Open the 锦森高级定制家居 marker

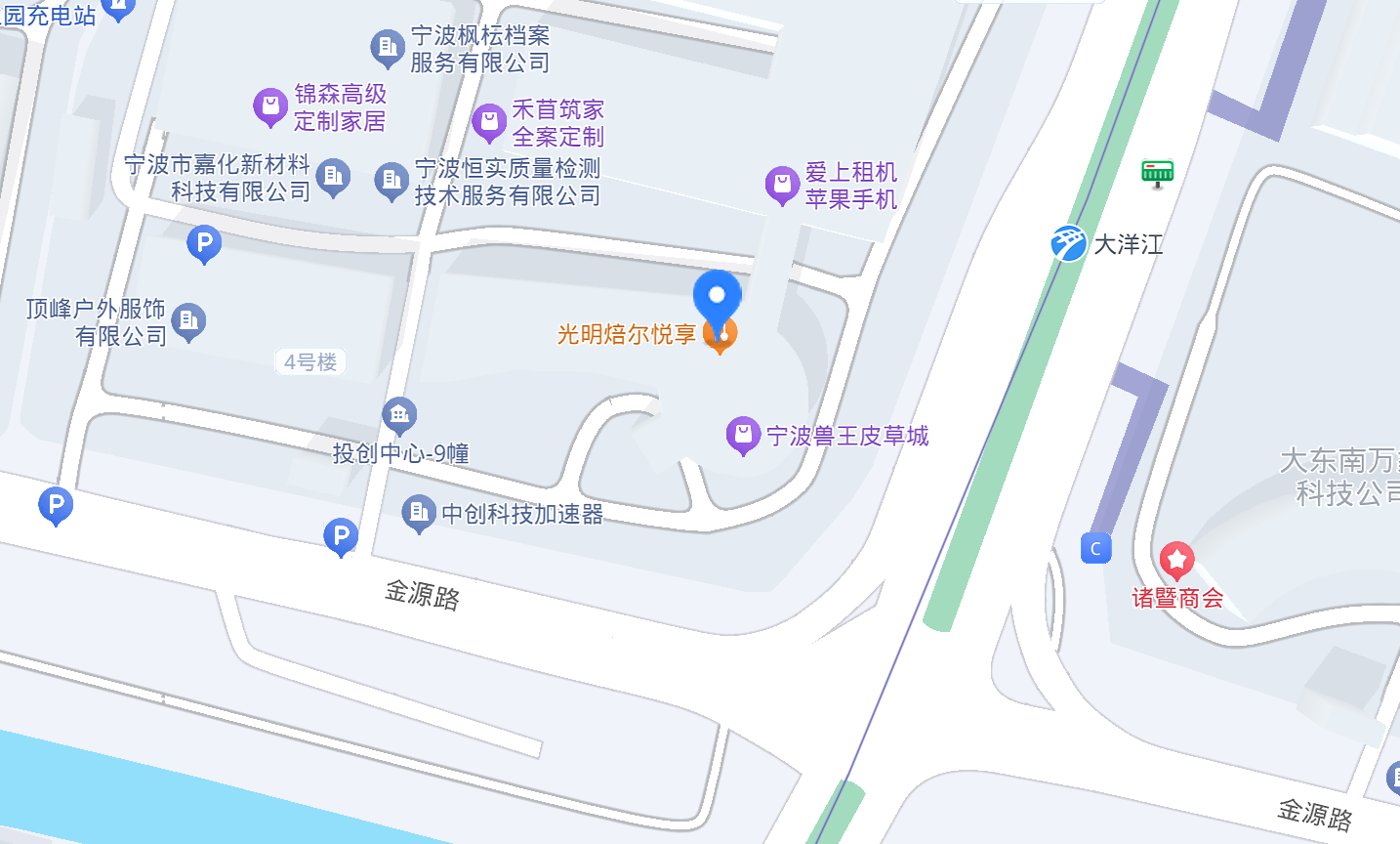[270, 106]
